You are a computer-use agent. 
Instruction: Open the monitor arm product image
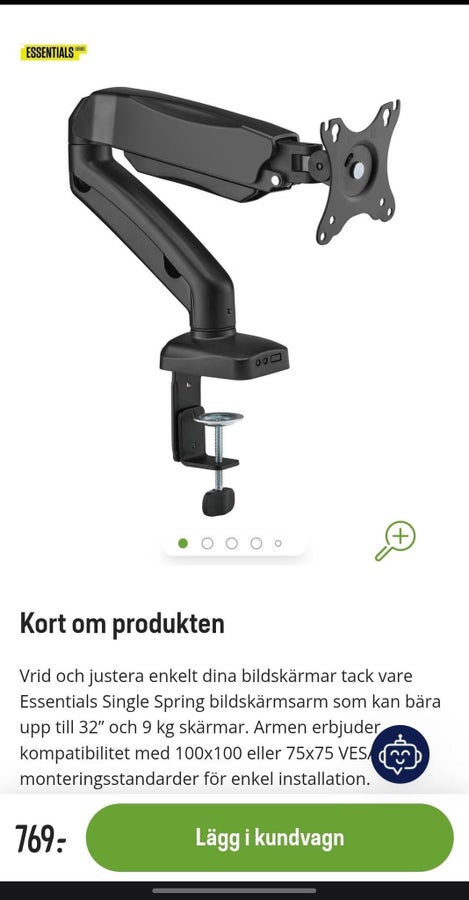click(x=234, y=300)
